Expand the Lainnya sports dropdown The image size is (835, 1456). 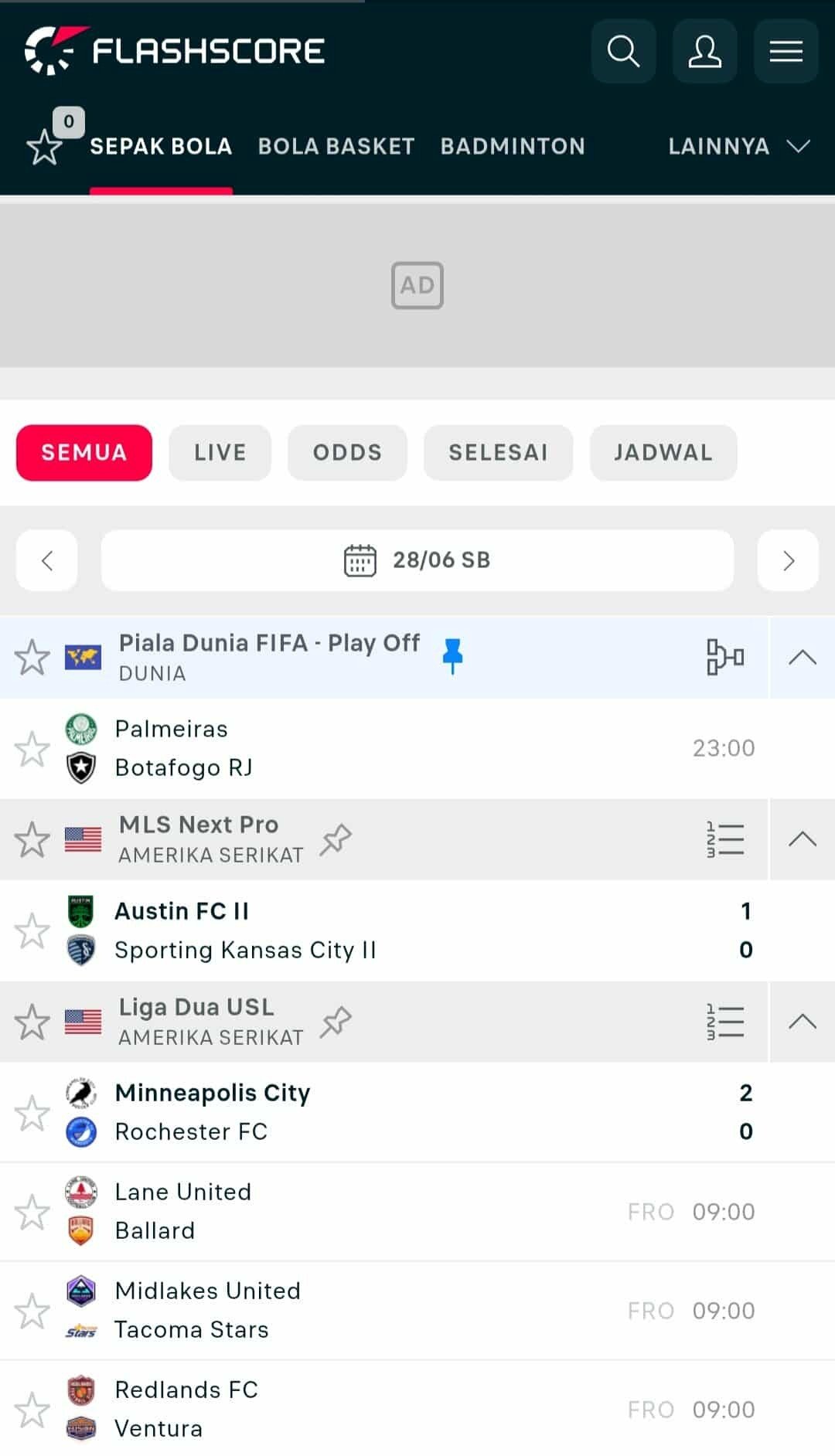coord(738,146)
